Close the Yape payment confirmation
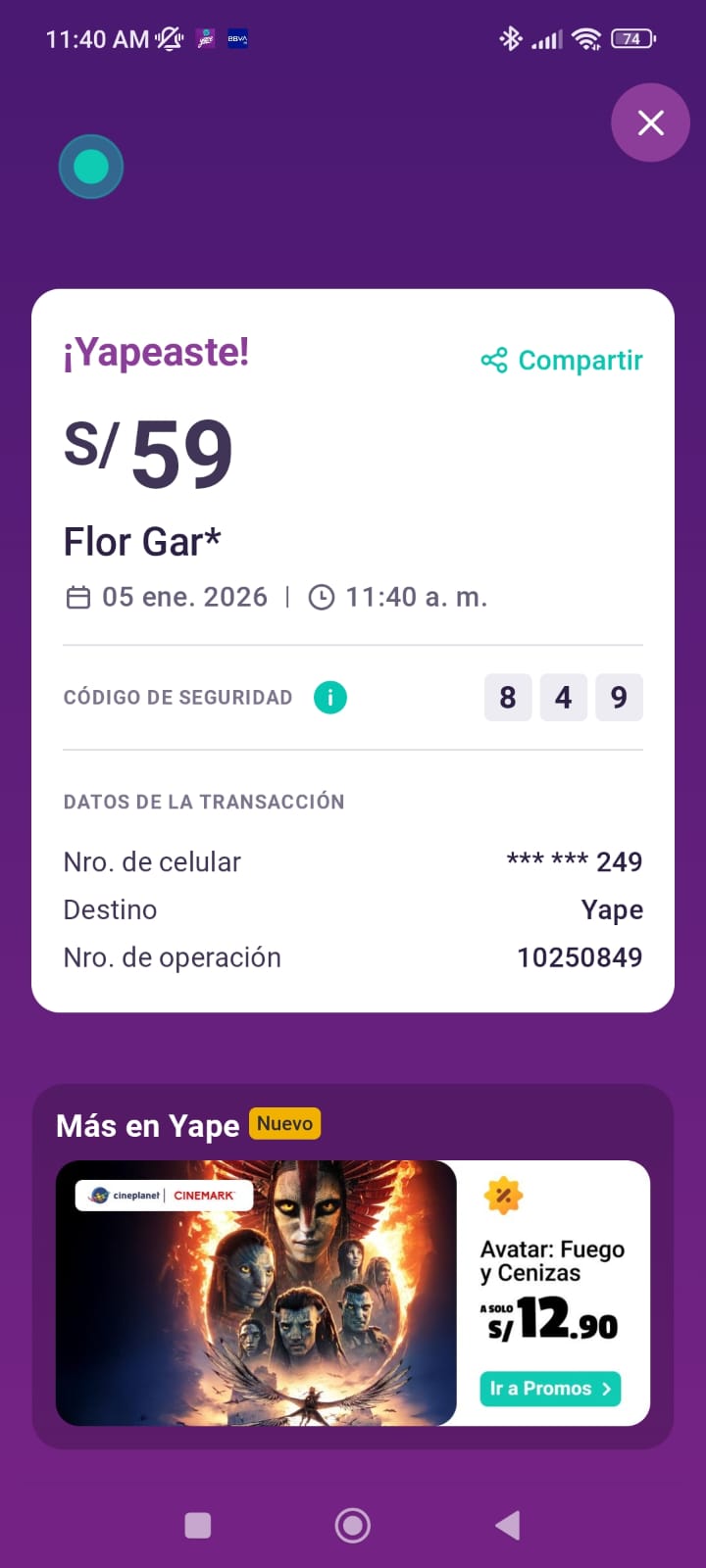The height and width of the screenshot is (1568, 706). pyautogui.click(x=651, y=123)
